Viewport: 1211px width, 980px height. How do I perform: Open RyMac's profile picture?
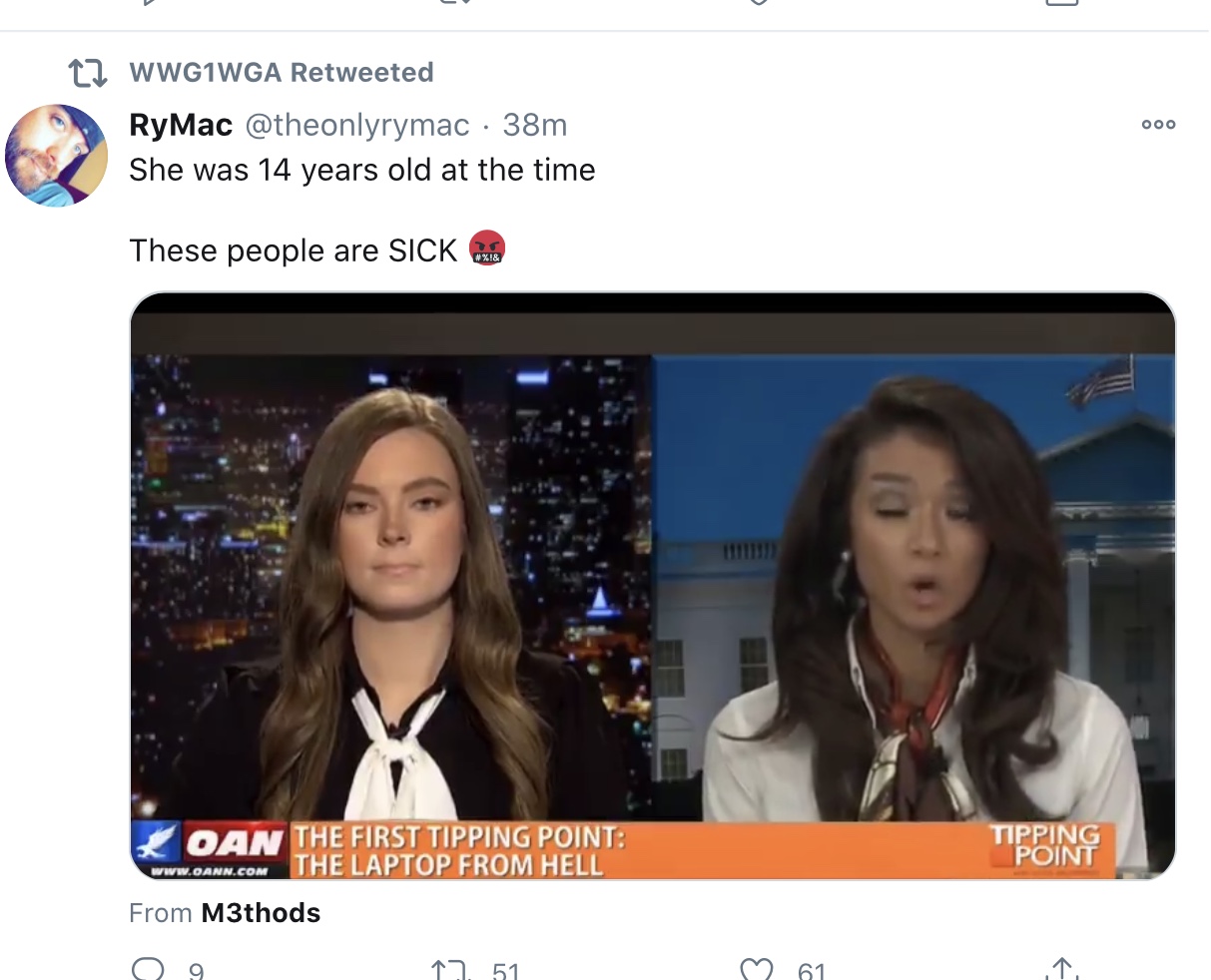tap(56, 156)
